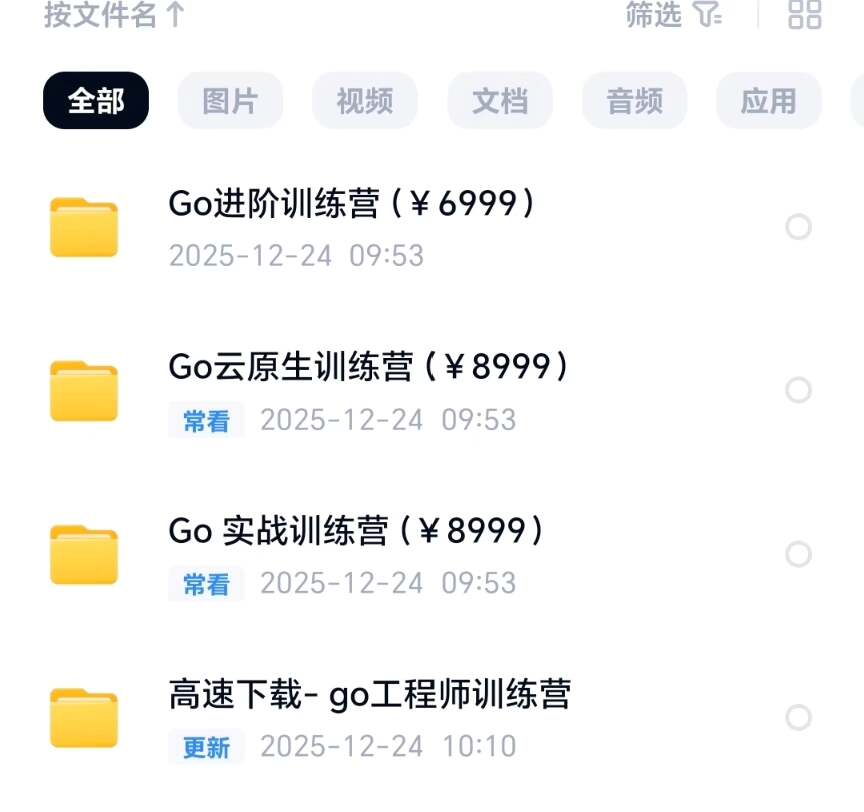This screenshot has width=864, height=812.
Task: Open the 高速下载- go工程师训练营 folder
Action: point(370,694)
